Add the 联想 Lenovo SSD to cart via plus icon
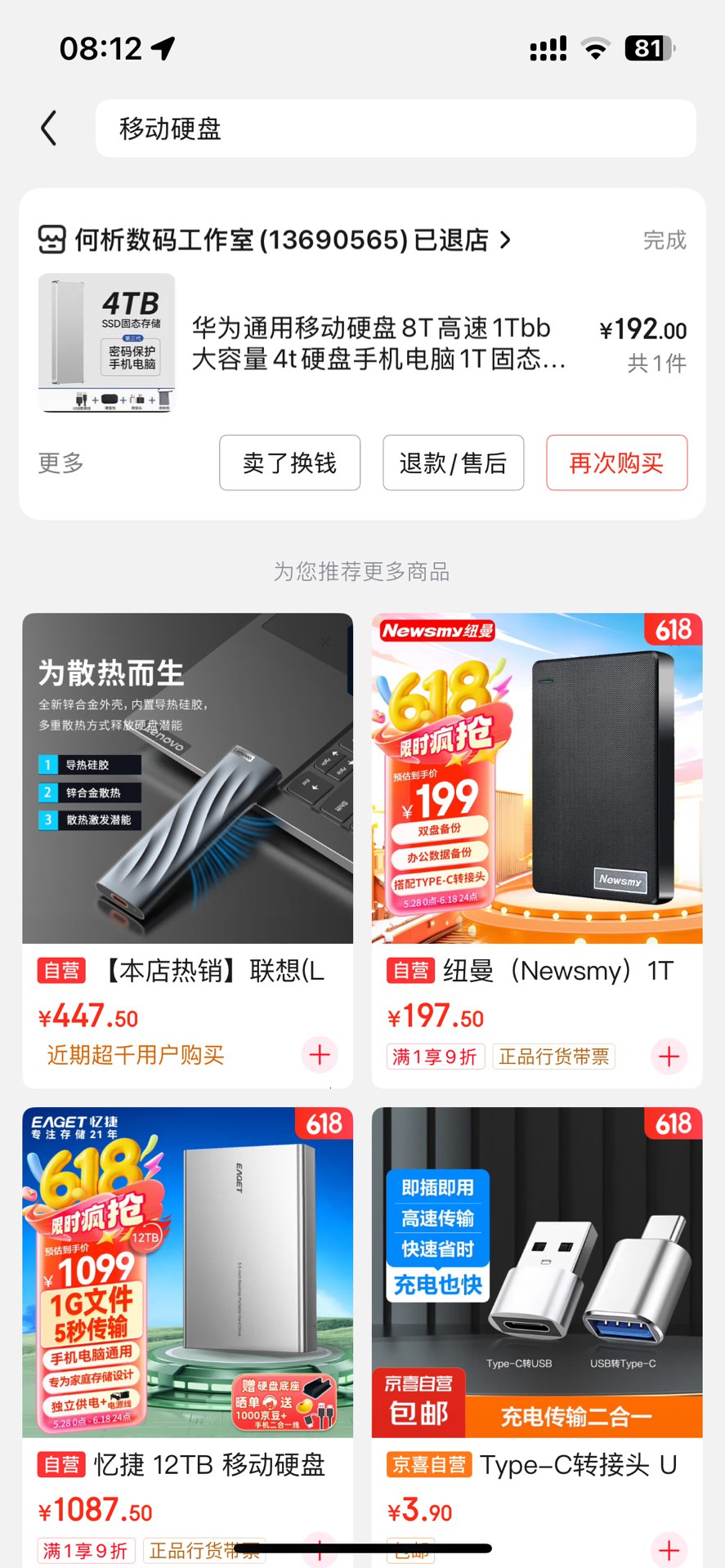725x1568 pixels. pos(319,1055)
